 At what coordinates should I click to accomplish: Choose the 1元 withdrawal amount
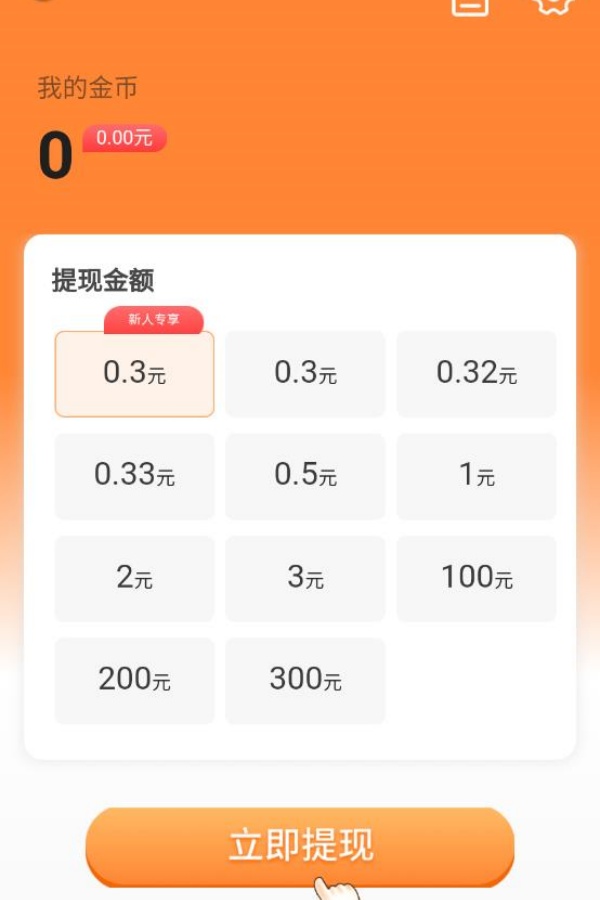476,476
